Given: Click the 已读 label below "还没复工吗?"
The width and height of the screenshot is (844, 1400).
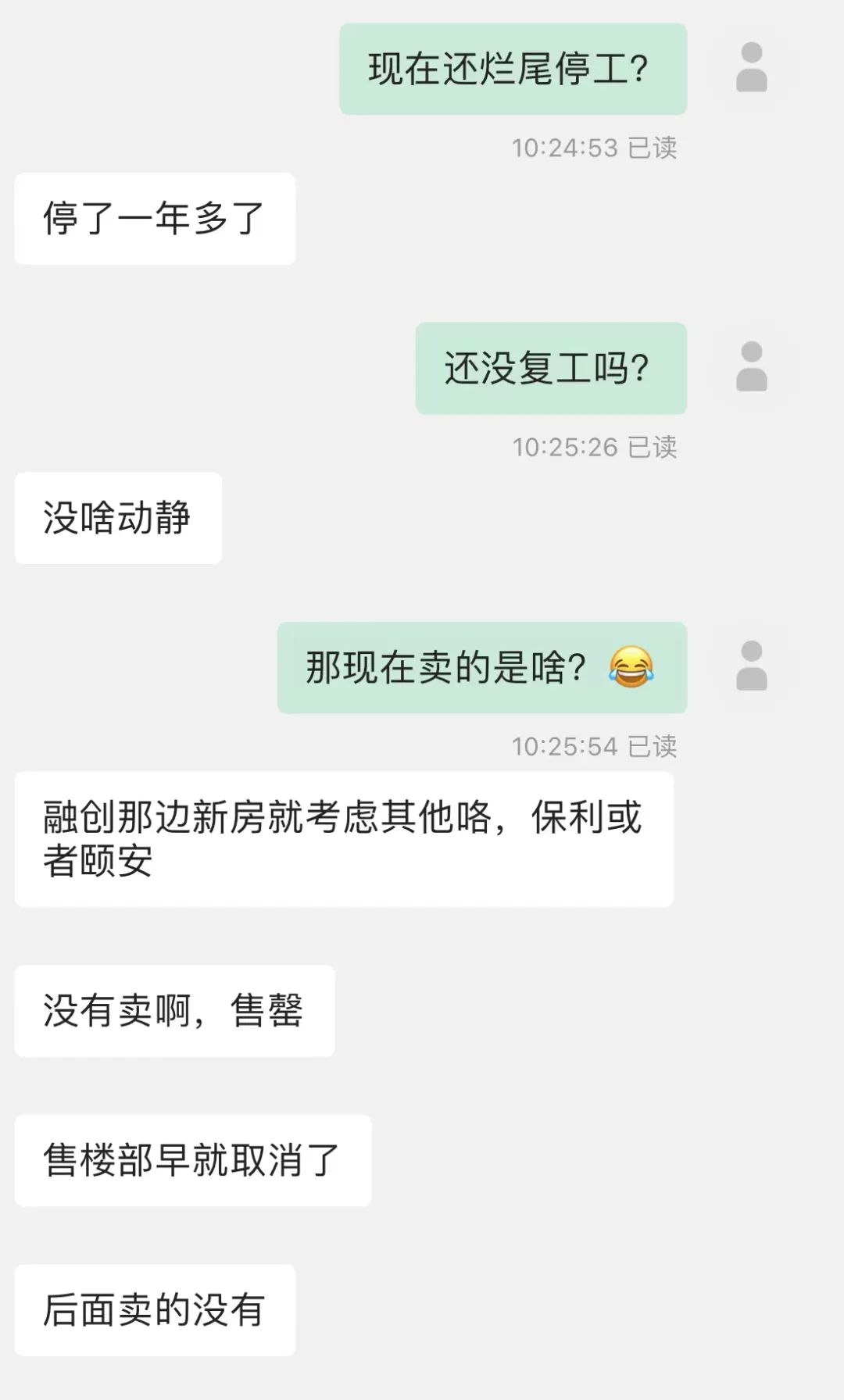Looking at the screenshot, I should (655, 445).
